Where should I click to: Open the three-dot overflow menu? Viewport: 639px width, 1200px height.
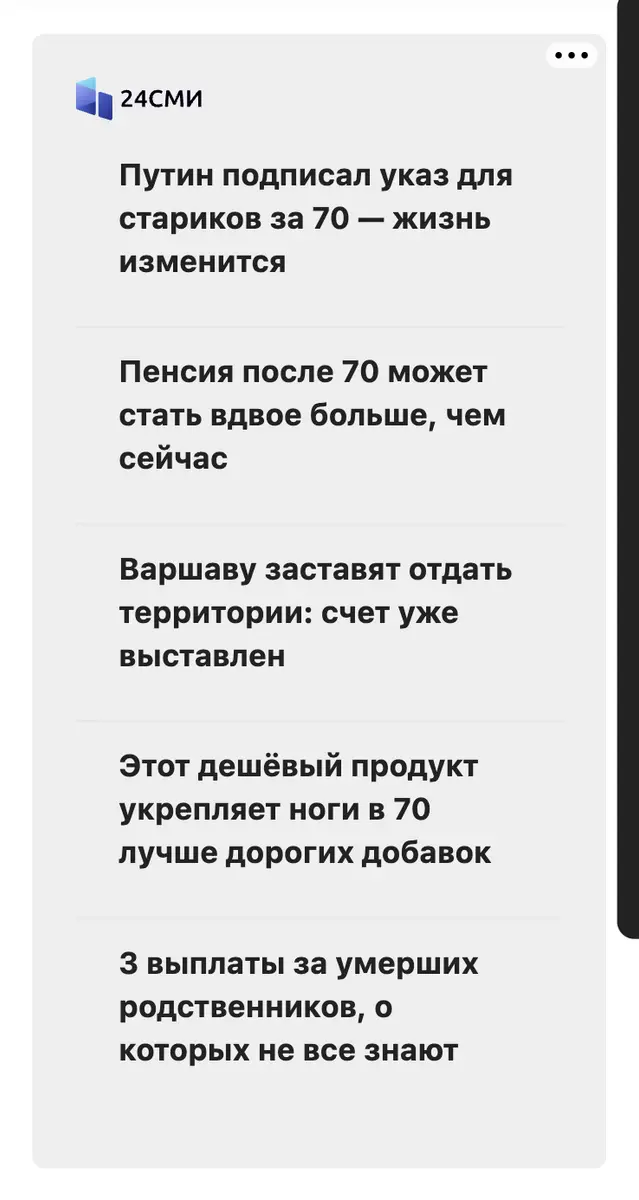571,56
